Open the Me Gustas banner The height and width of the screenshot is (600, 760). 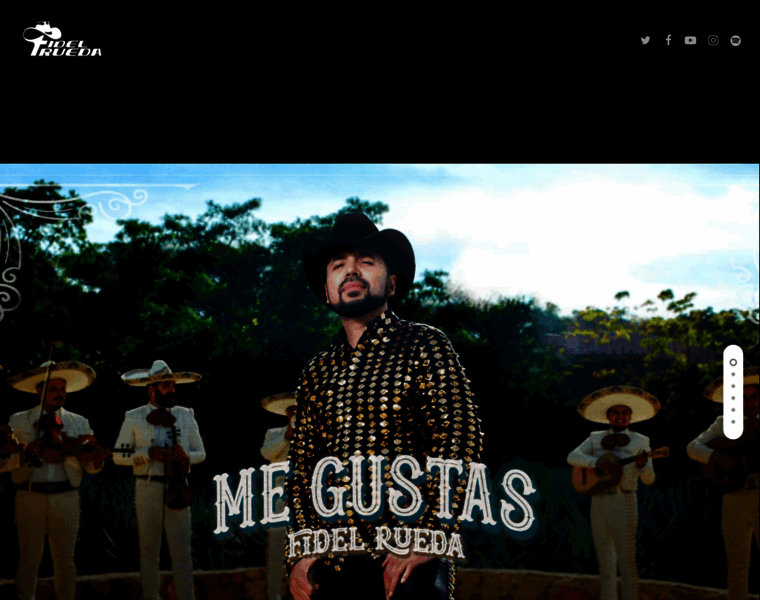coord(375,510)
